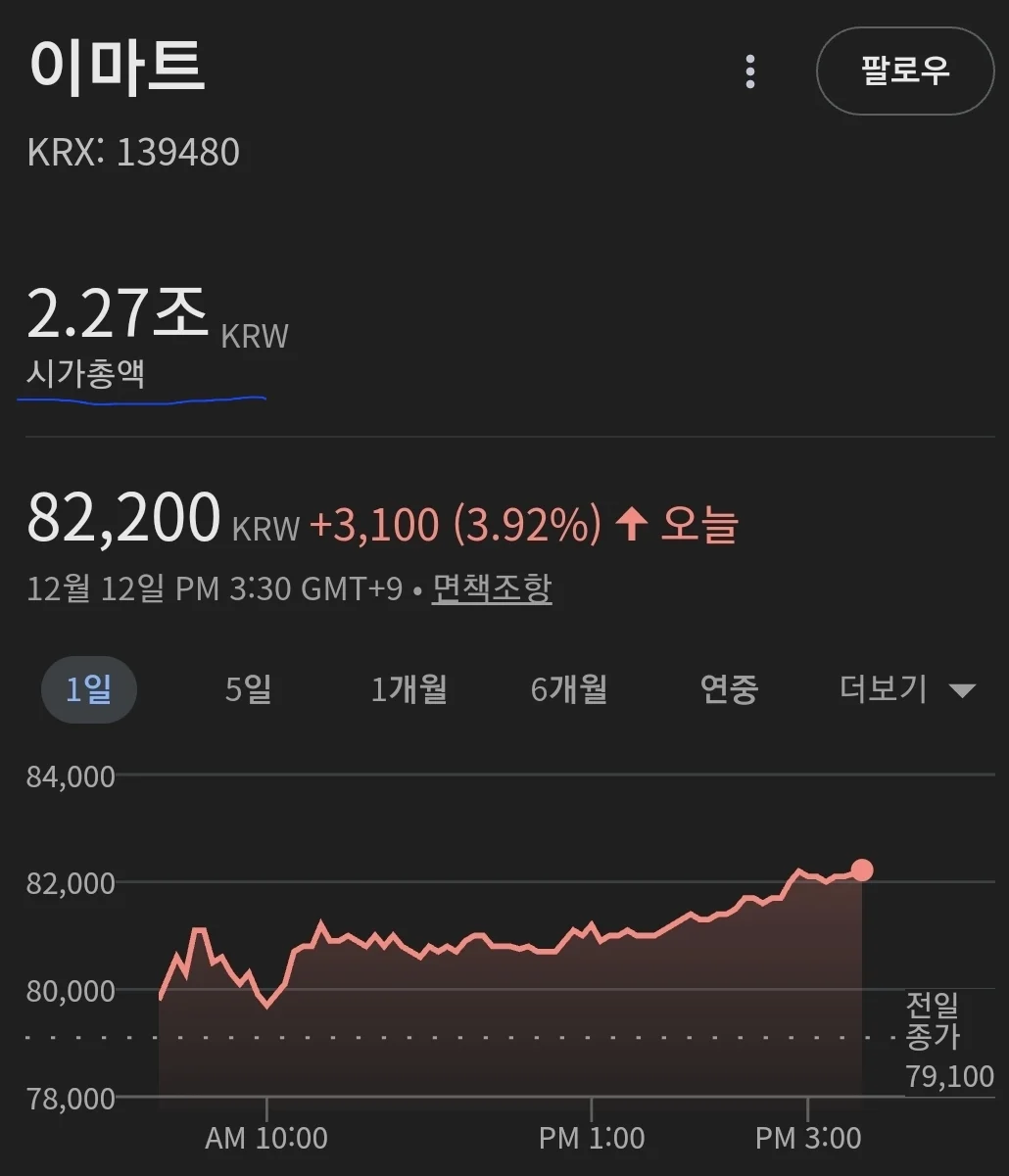
Task: Switch to the 5일 chart range
Action: pos(248,690)
